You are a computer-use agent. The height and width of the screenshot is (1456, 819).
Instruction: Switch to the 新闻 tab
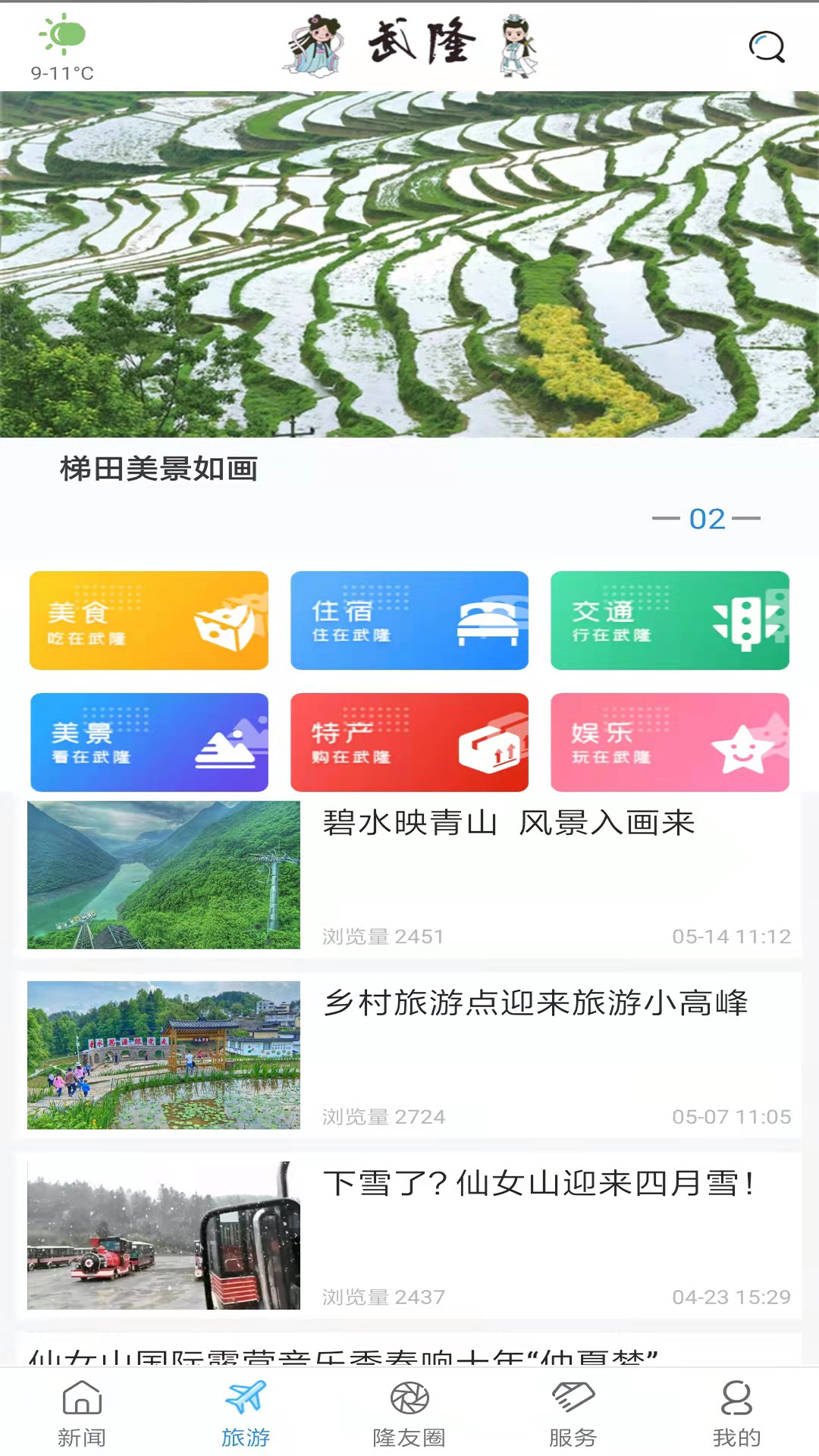point(82,1412)
